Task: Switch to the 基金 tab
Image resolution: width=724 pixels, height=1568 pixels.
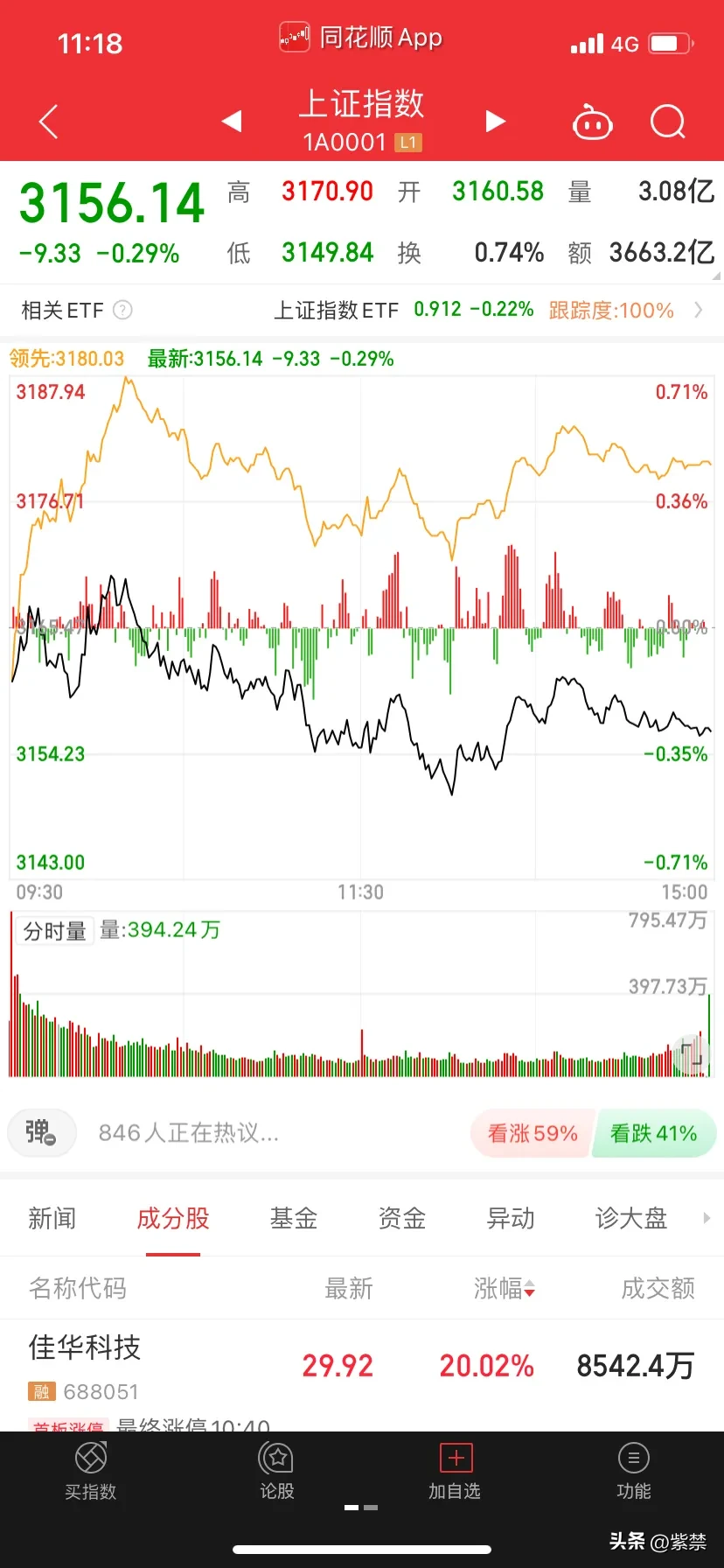Action: pos(294,1218)
